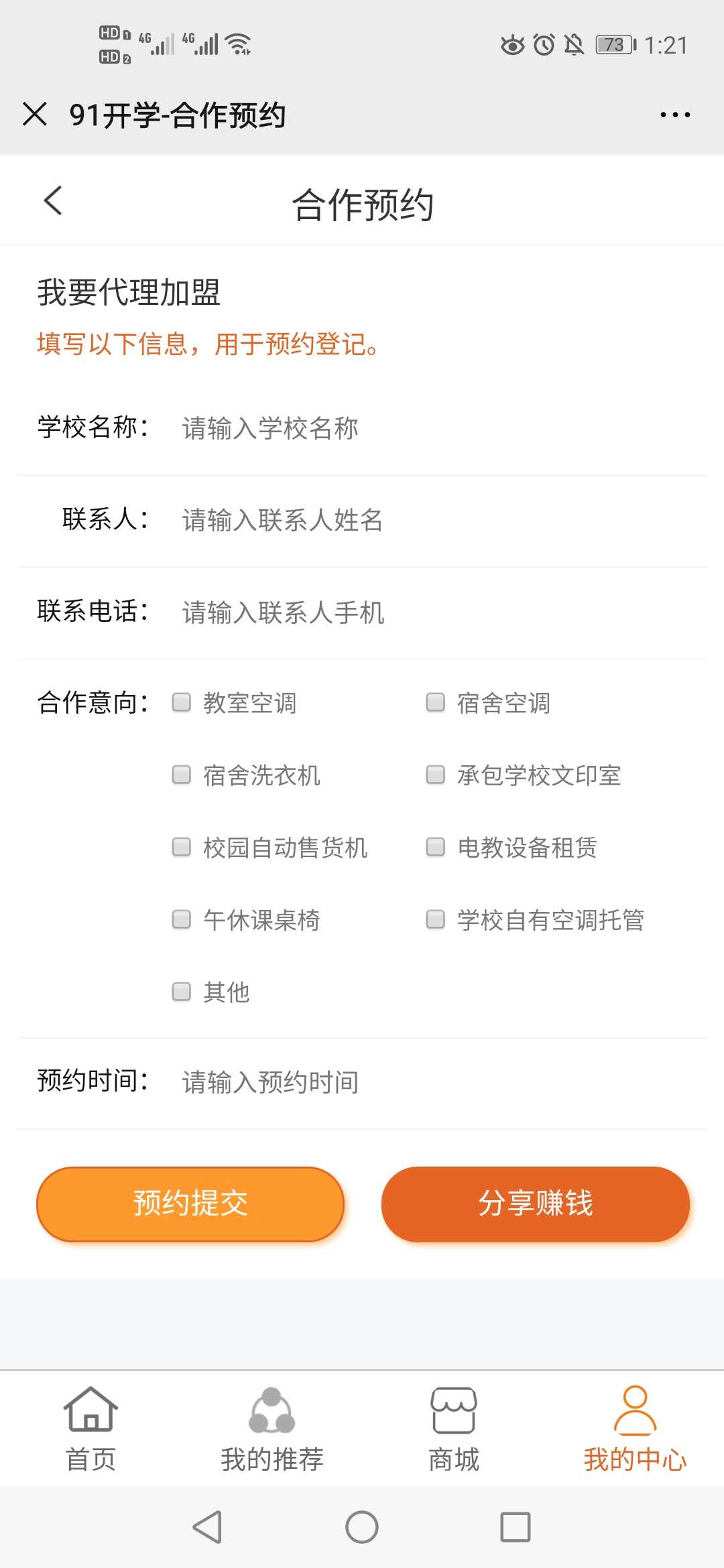Check the 宿舍空调 option
The image size is (724, 1568).
[436, 702]
